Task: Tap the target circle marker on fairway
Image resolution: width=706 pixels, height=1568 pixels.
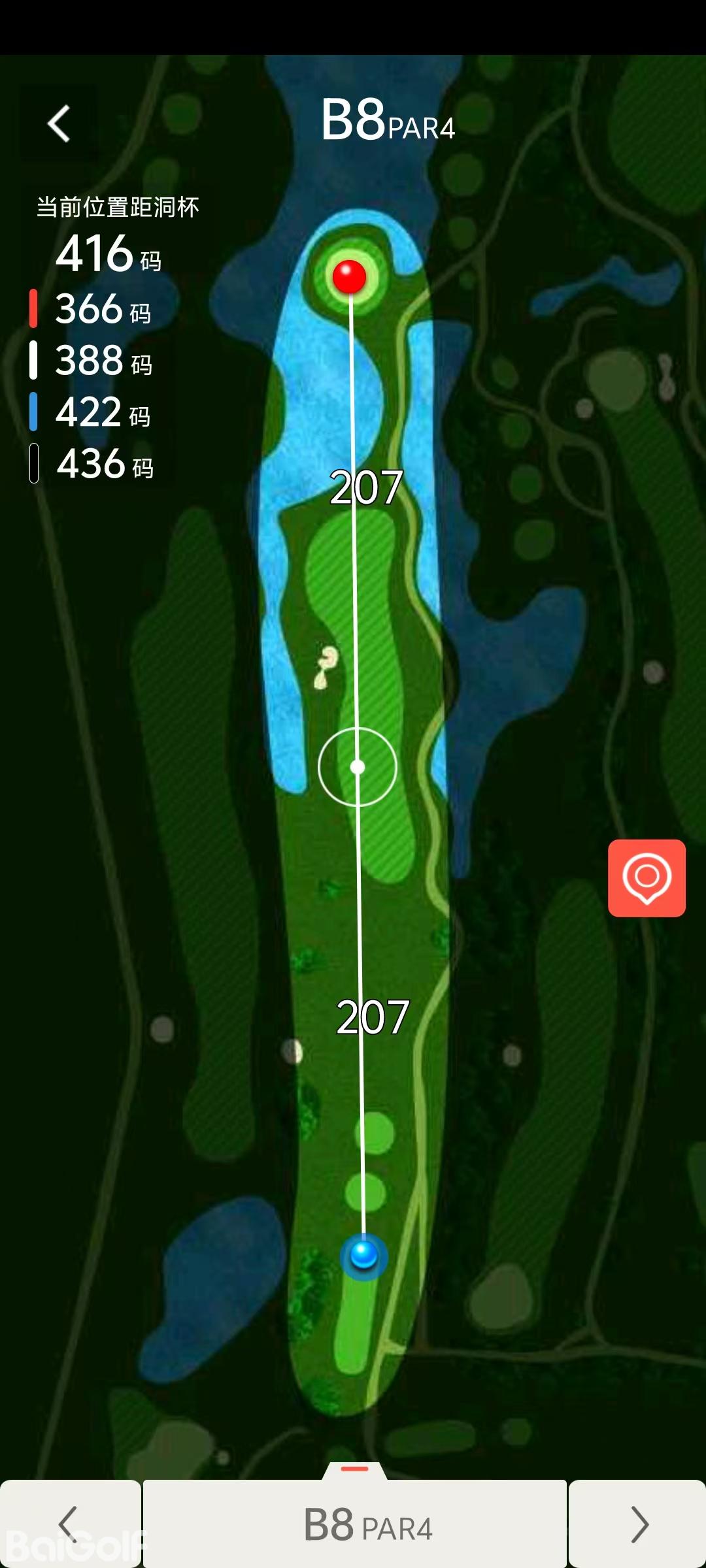Action: coord(358,766)
